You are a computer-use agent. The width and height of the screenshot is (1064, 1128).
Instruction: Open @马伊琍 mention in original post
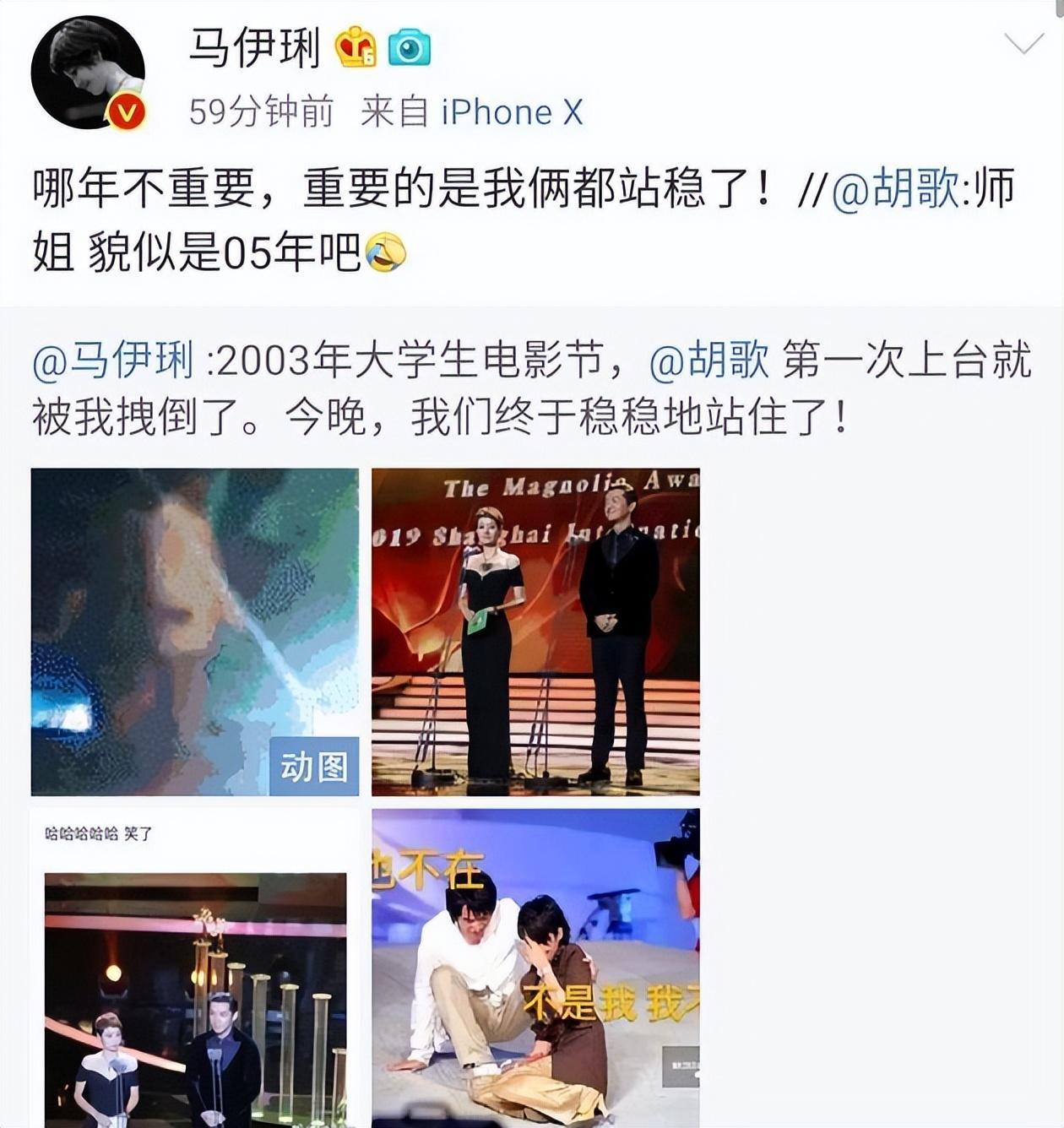(113, 361)
